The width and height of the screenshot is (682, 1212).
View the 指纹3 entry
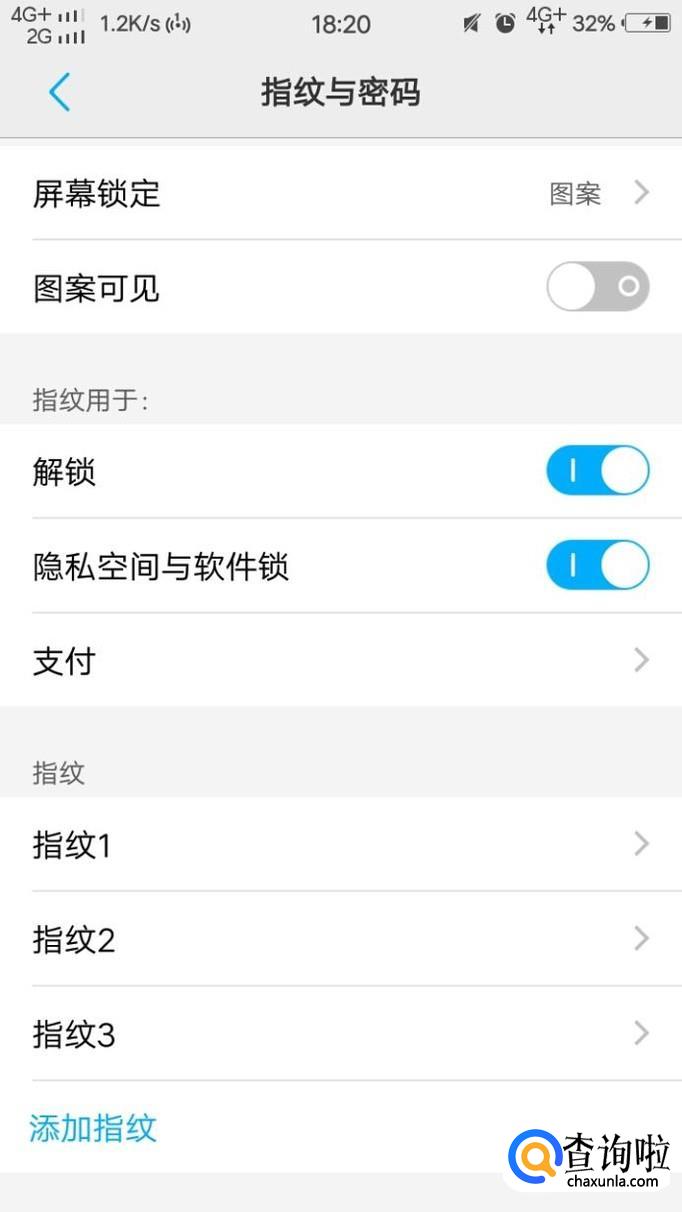341,1033
